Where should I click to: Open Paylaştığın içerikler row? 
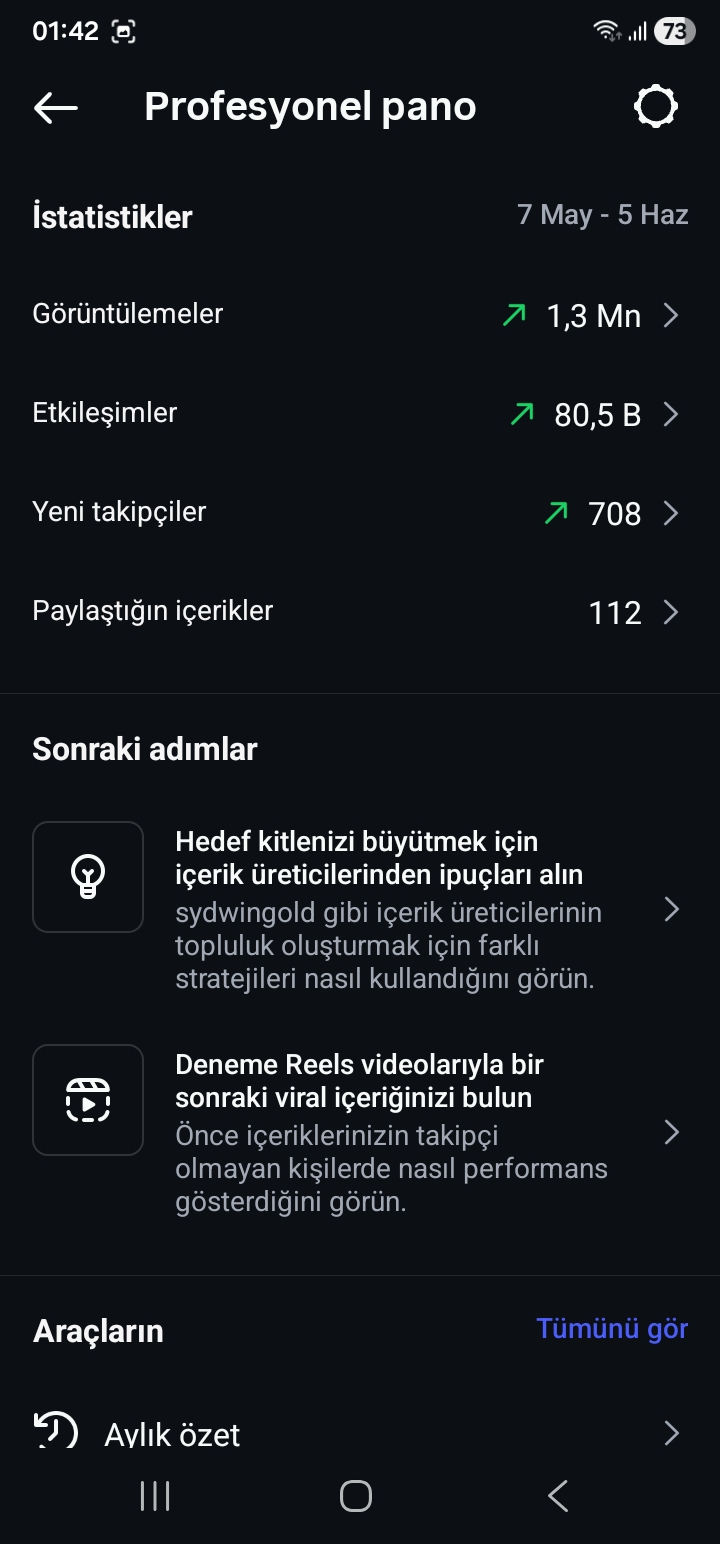point(360,612)
